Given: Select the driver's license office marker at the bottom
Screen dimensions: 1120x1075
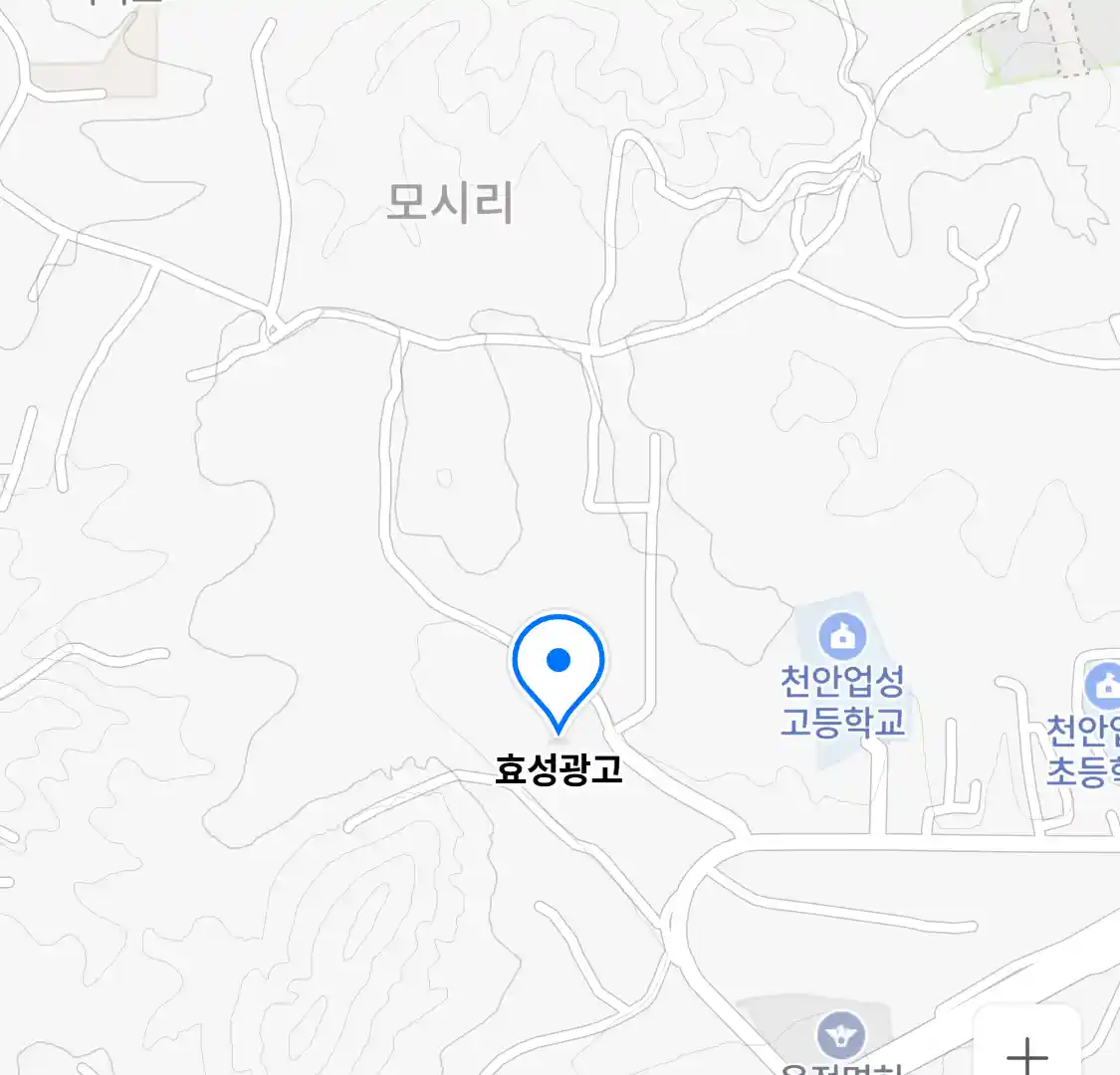Looking at the screenshot, I should coord(841,1036).
